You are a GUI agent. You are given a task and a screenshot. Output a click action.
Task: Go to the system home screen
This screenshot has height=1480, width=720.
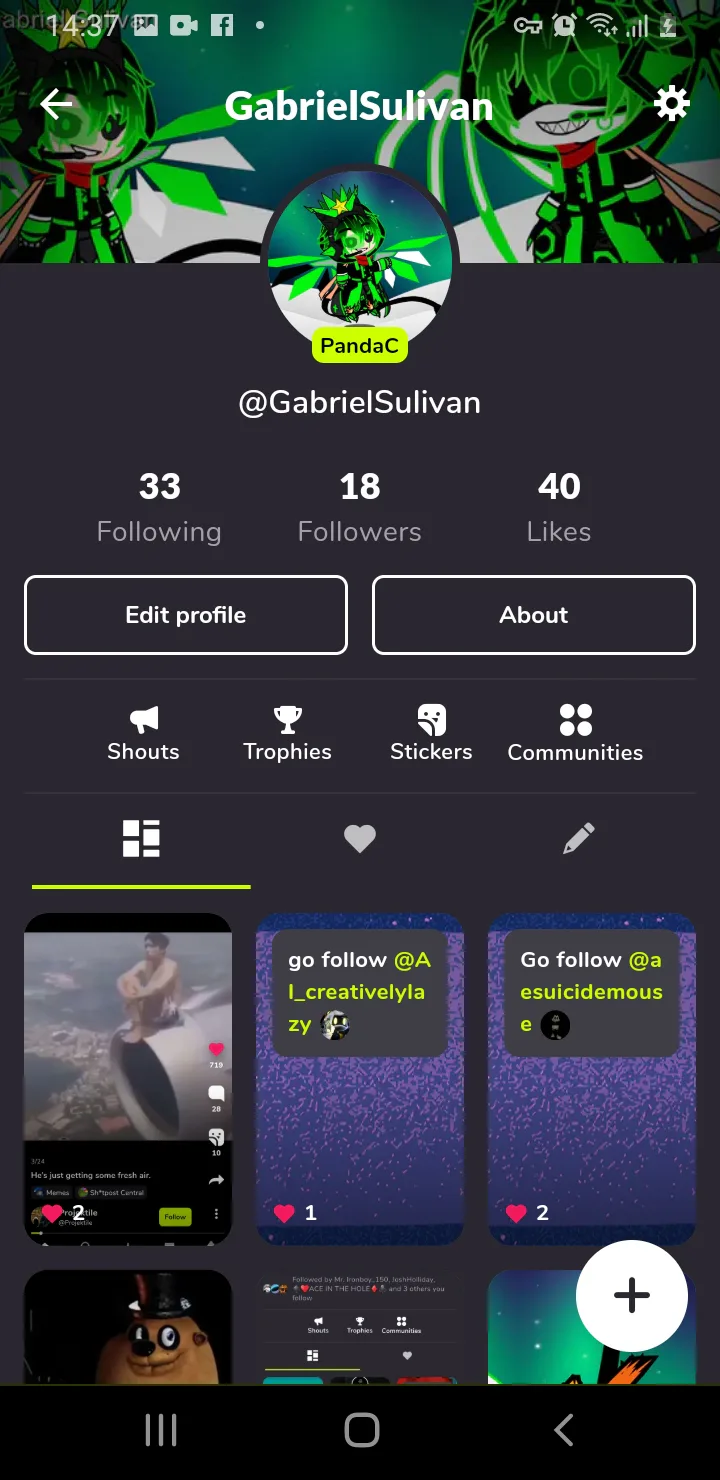(361, 1430)
